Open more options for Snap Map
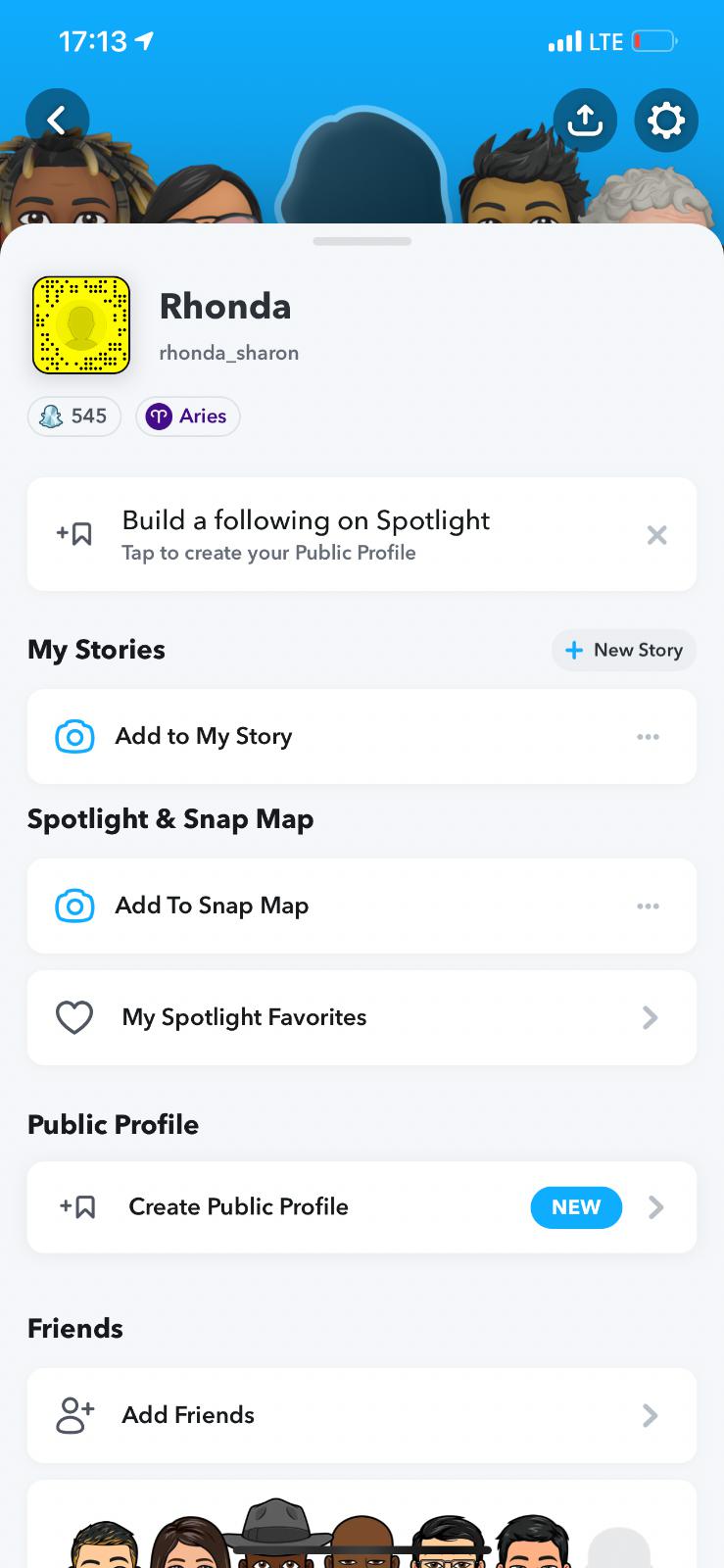 point(648,906)
